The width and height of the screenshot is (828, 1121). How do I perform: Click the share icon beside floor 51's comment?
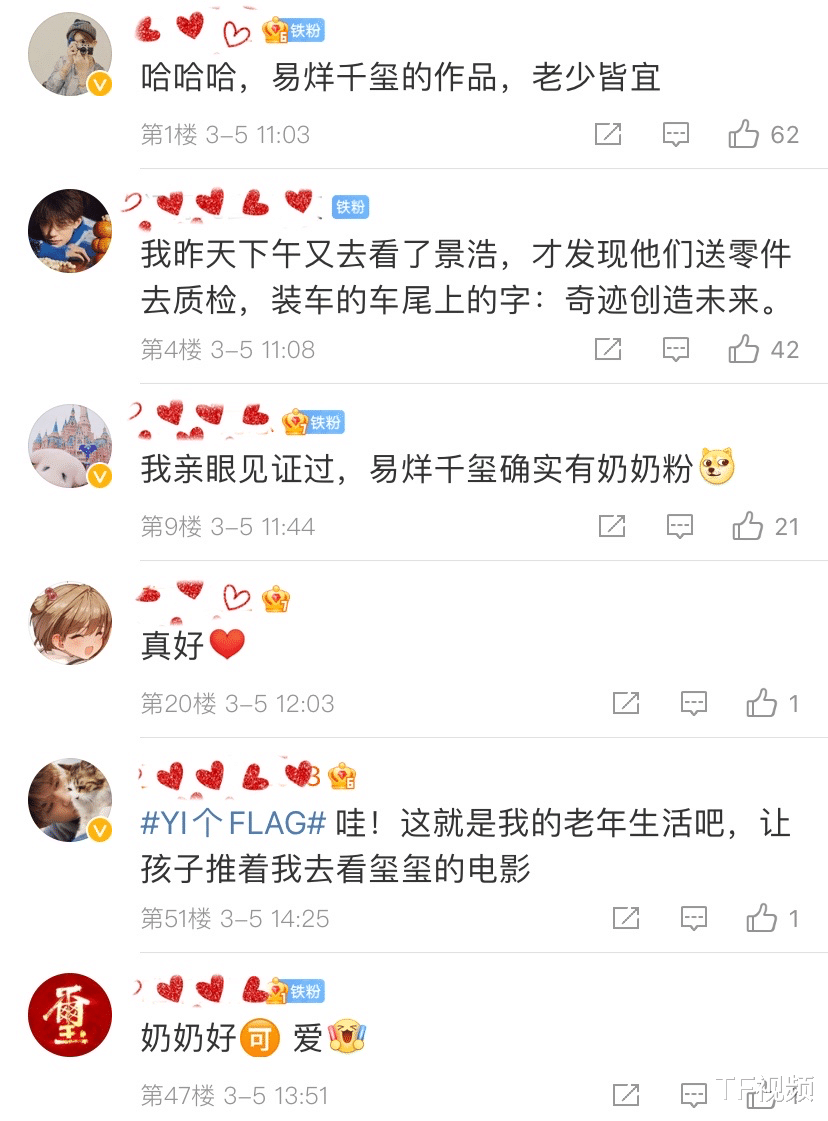[625, 917]
